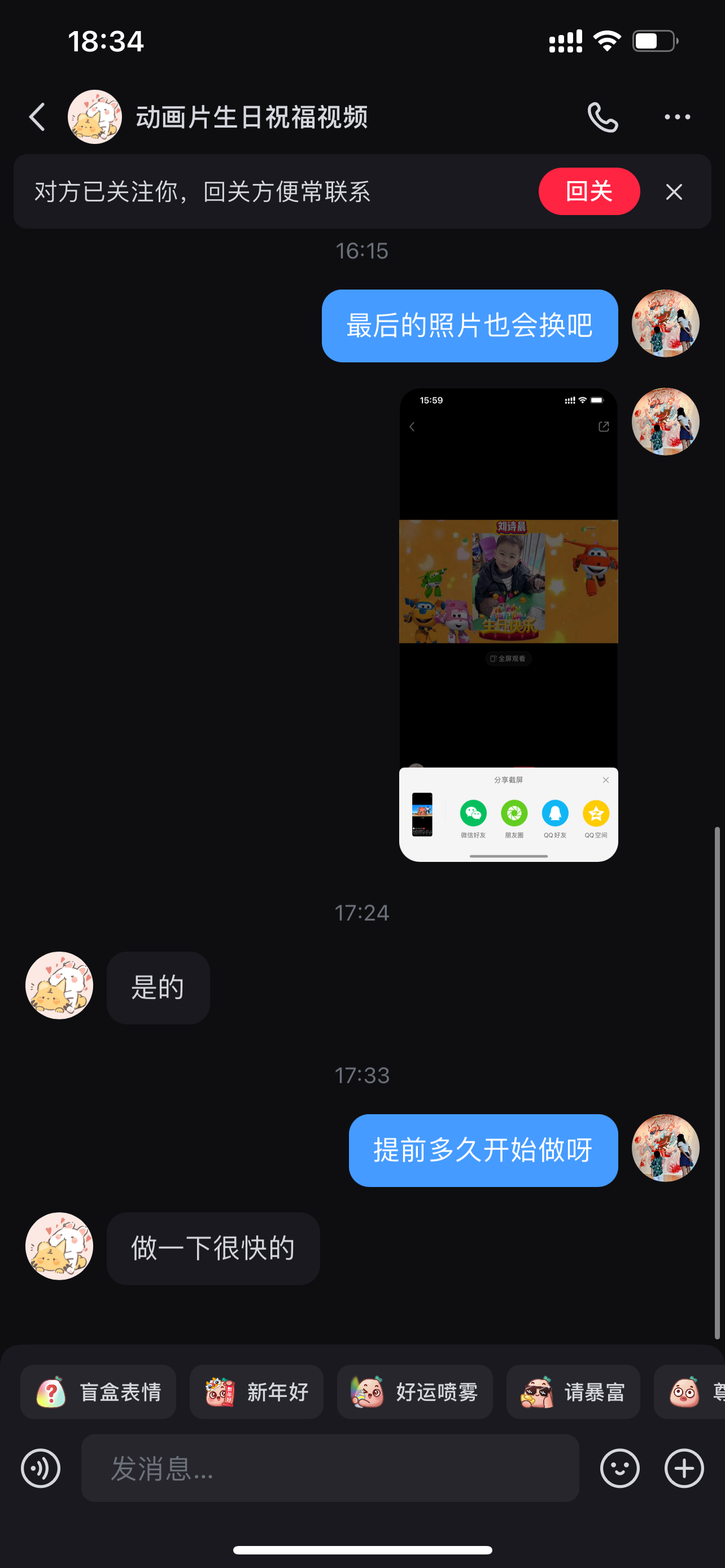Viewport: 725px width, 1568px height.
Task: Go back from this chat
Action: pos(38,117)
